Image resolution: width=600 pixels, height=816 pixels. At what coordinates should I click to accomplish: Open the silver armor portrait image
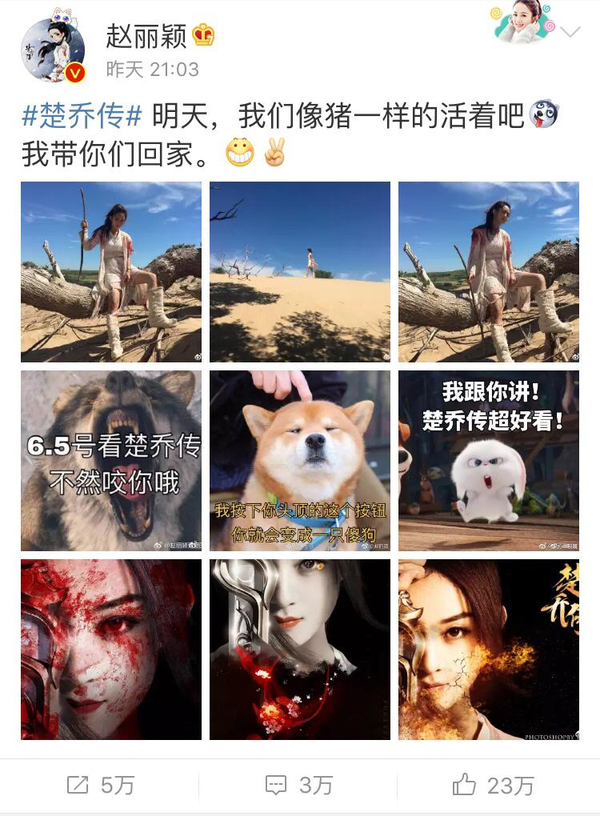(x=300, y=650)
